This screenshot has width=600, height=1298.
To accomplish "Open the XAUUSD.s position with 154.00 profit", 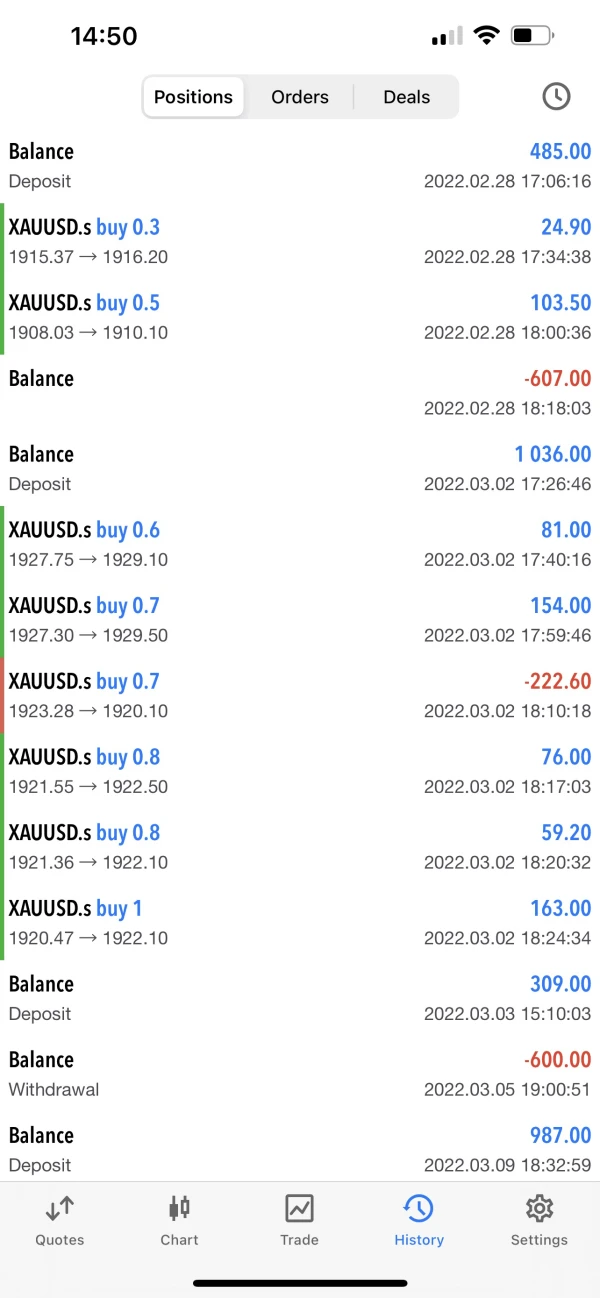I will click(x=300, y=620).
